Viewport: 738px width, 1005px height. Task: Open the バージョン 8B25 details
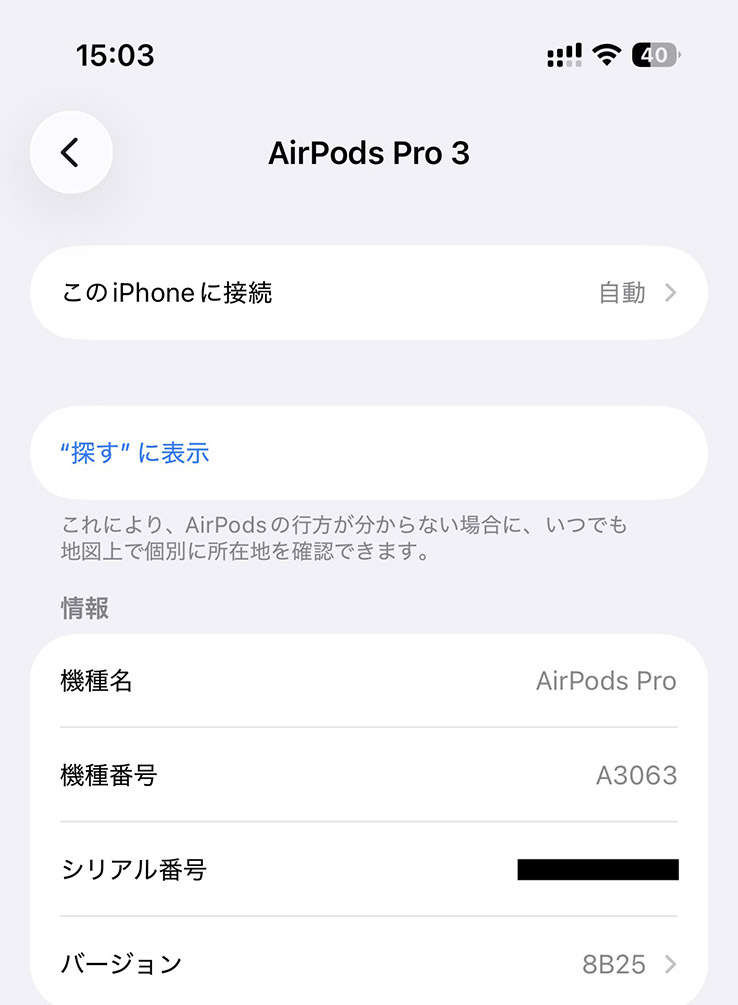[369, 964]
